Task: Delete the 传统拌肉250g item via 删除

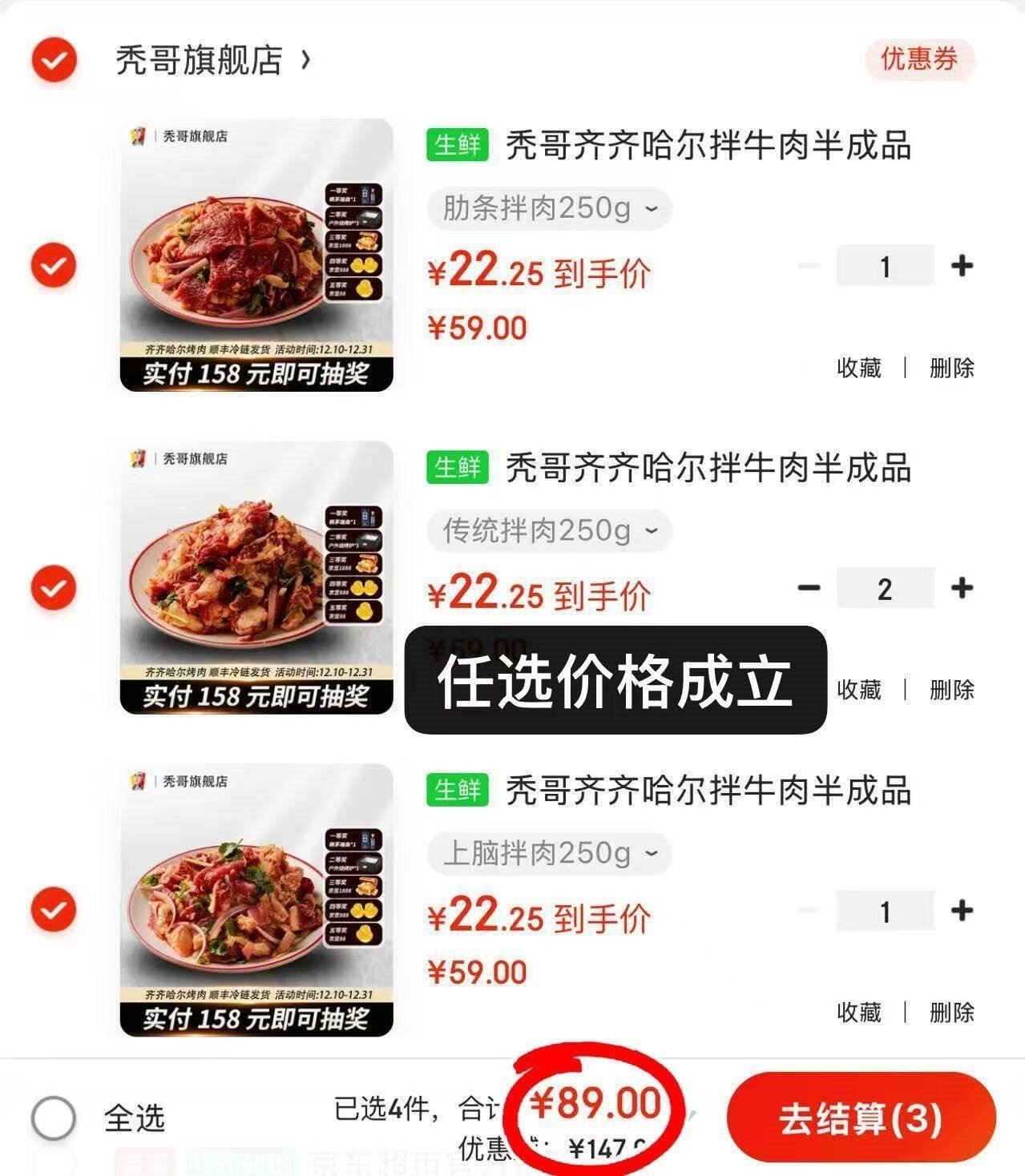Action: [x=952, y=691]
